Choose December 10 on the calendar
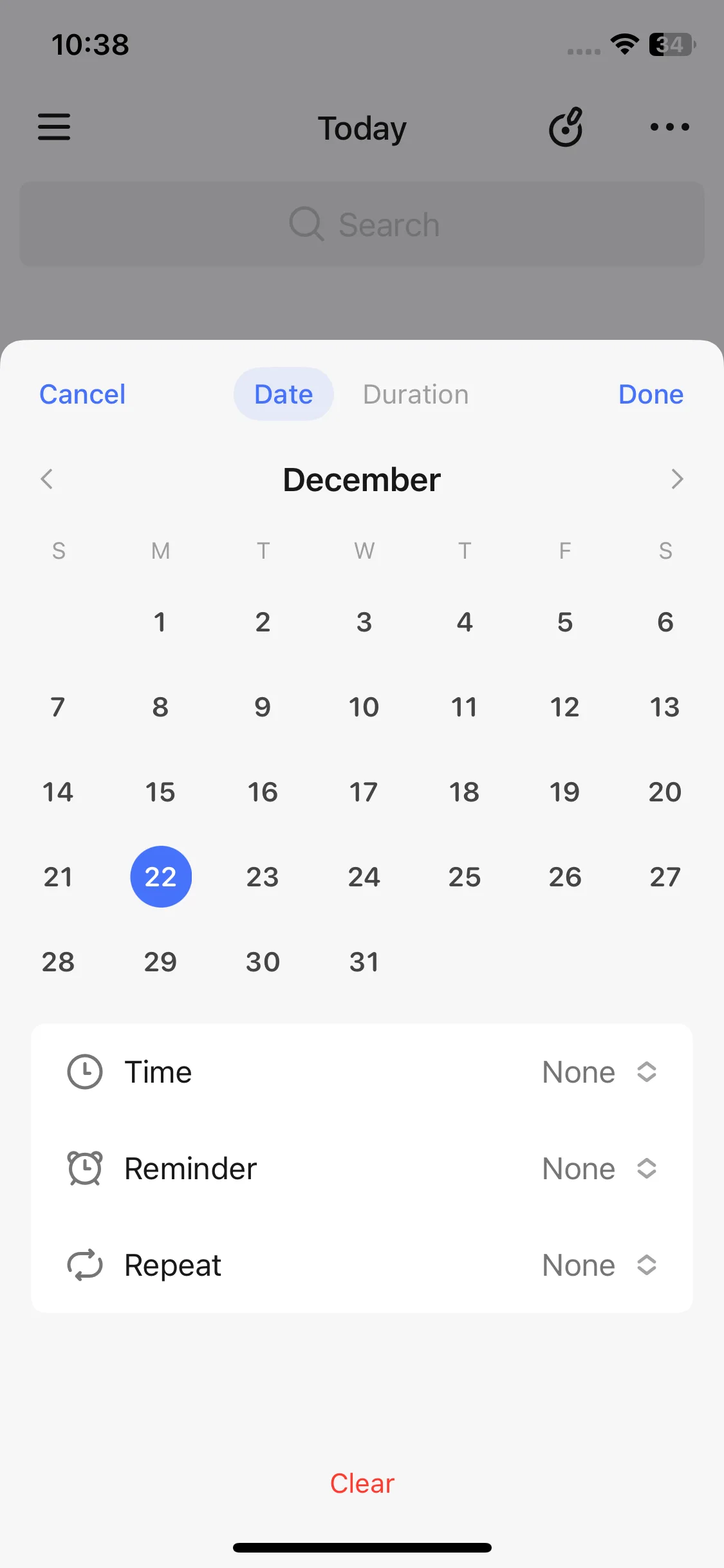724x1568 pixels. click(x=364, y=707)
